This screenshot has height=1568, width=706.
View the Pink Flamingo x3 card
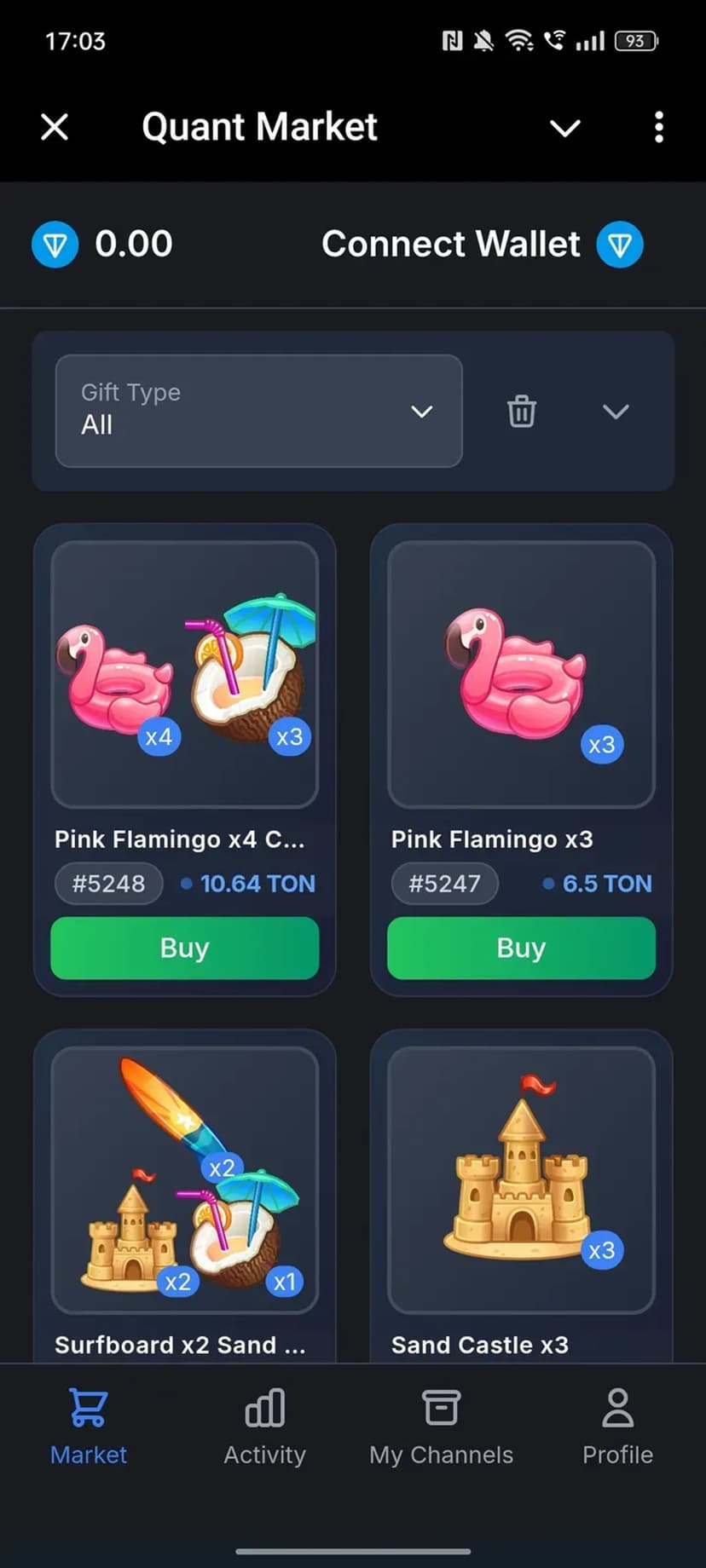point(521,673)
